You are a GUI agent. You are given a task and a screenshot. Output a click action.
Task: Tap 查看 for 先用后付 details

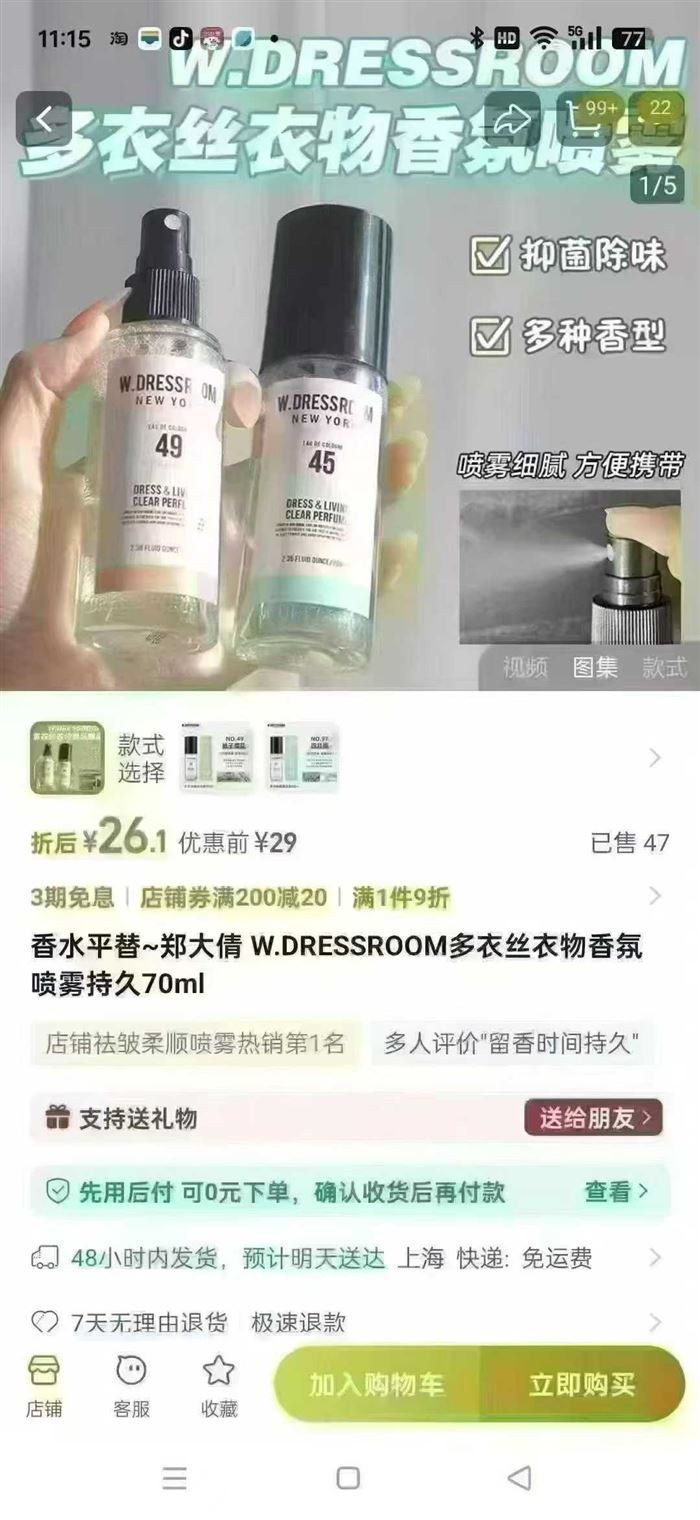point(615,1191)
